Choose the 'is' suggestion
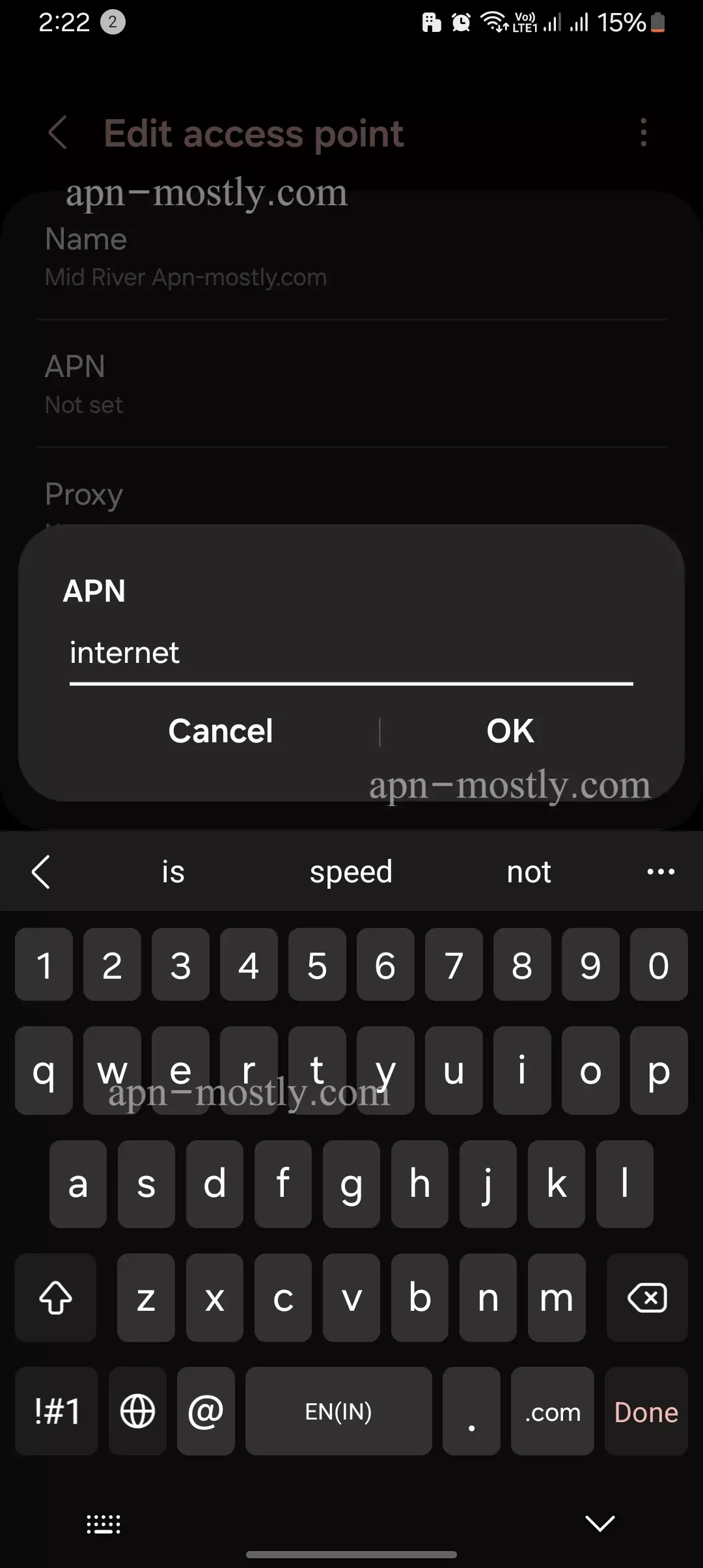Image resolution: width=703 pixels, height=1568 pixels. (173, 871)
